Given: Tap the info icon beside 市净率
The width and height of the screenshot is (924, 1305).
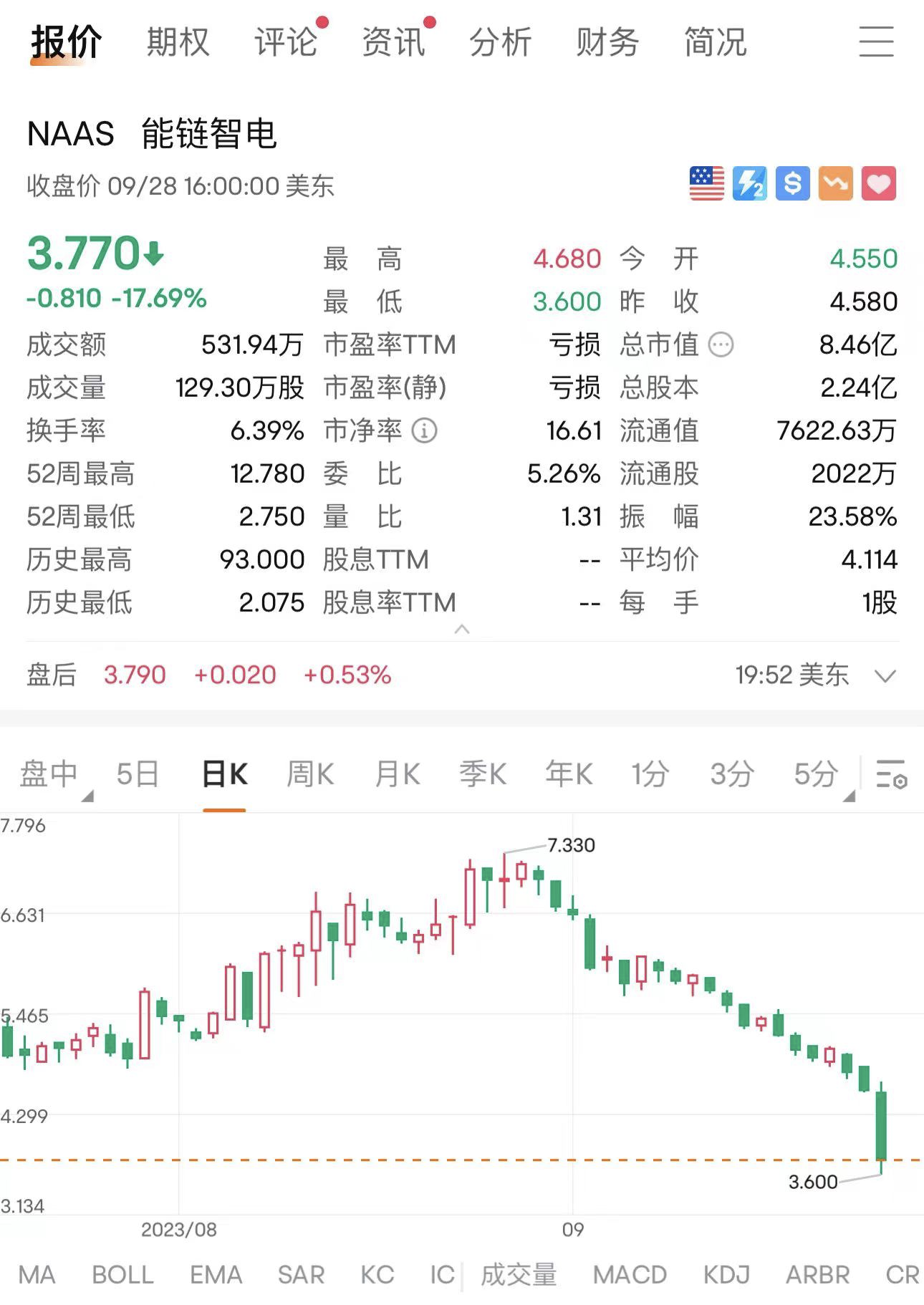Looking at the screenshot, I should pyautogui.click(x=424, y=431).
